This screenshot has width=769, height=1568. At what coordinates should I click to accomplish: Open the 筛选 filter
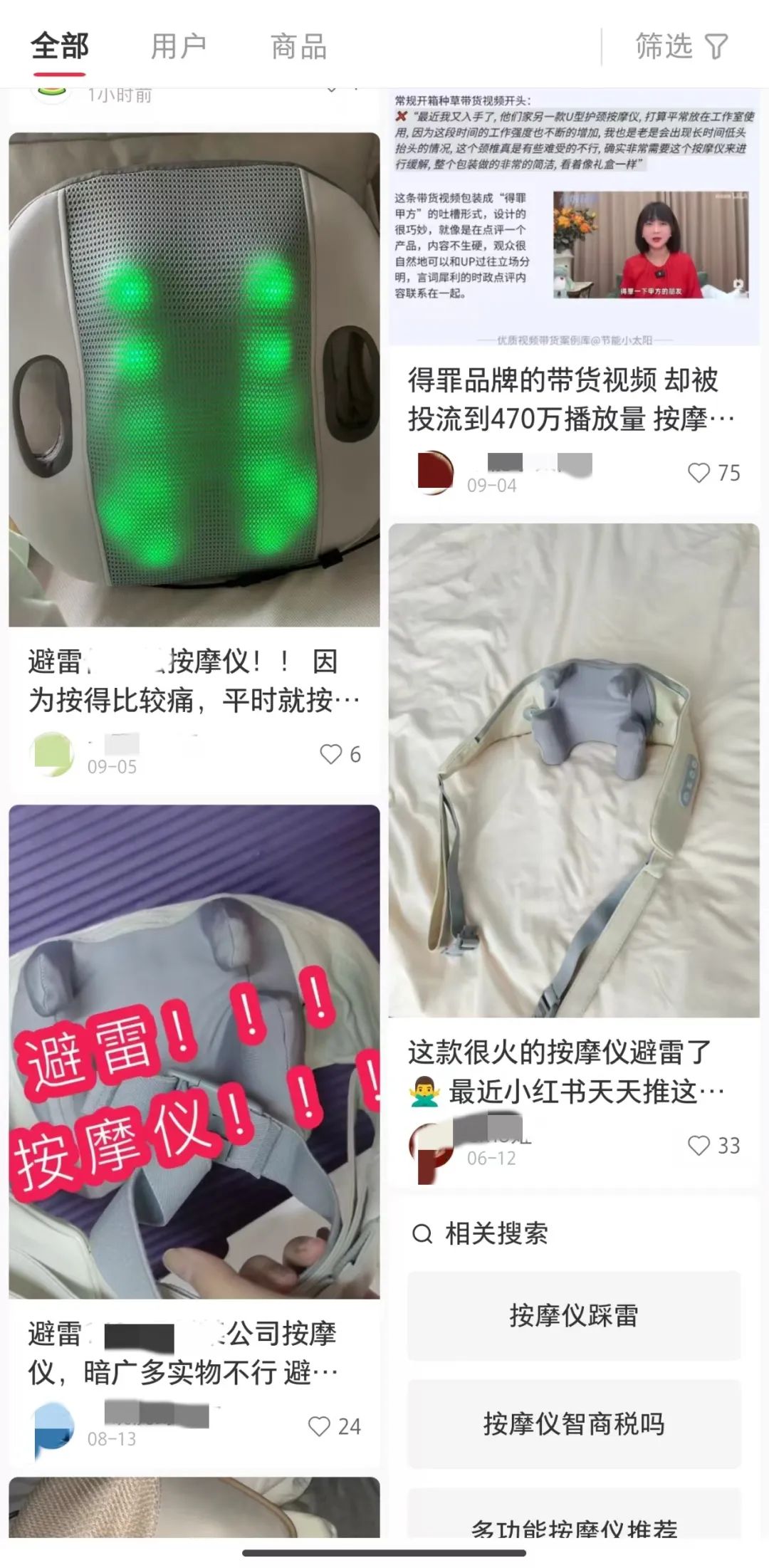(681, 47)
